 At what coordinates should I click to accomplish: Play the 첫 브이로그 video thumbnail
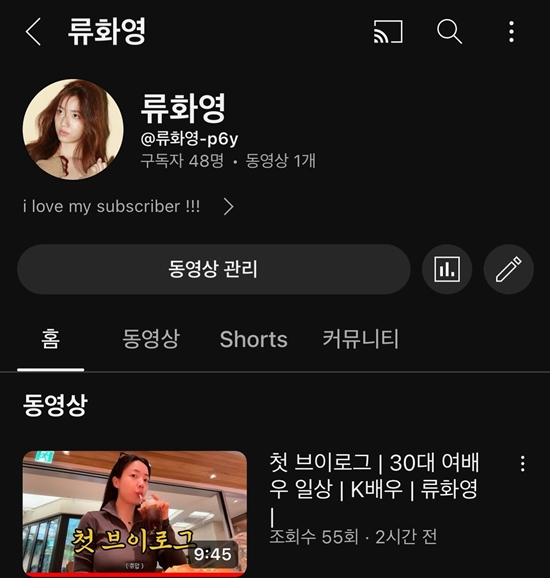click(135, 513)
